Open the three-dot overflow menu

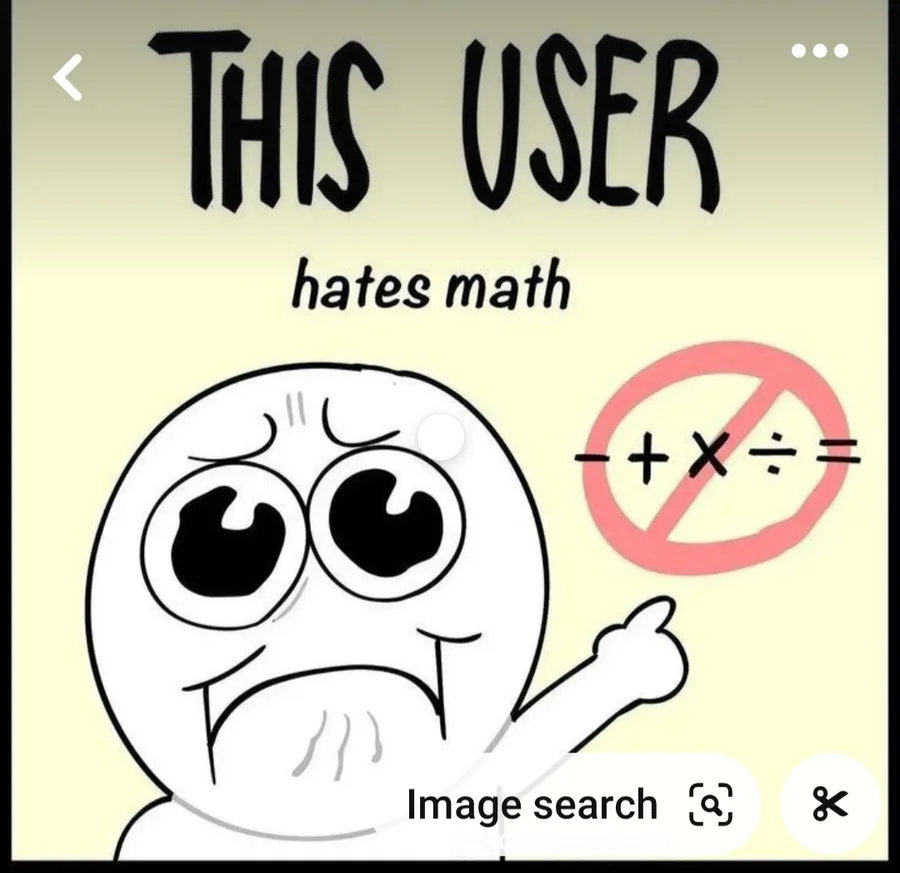[820, 50]
